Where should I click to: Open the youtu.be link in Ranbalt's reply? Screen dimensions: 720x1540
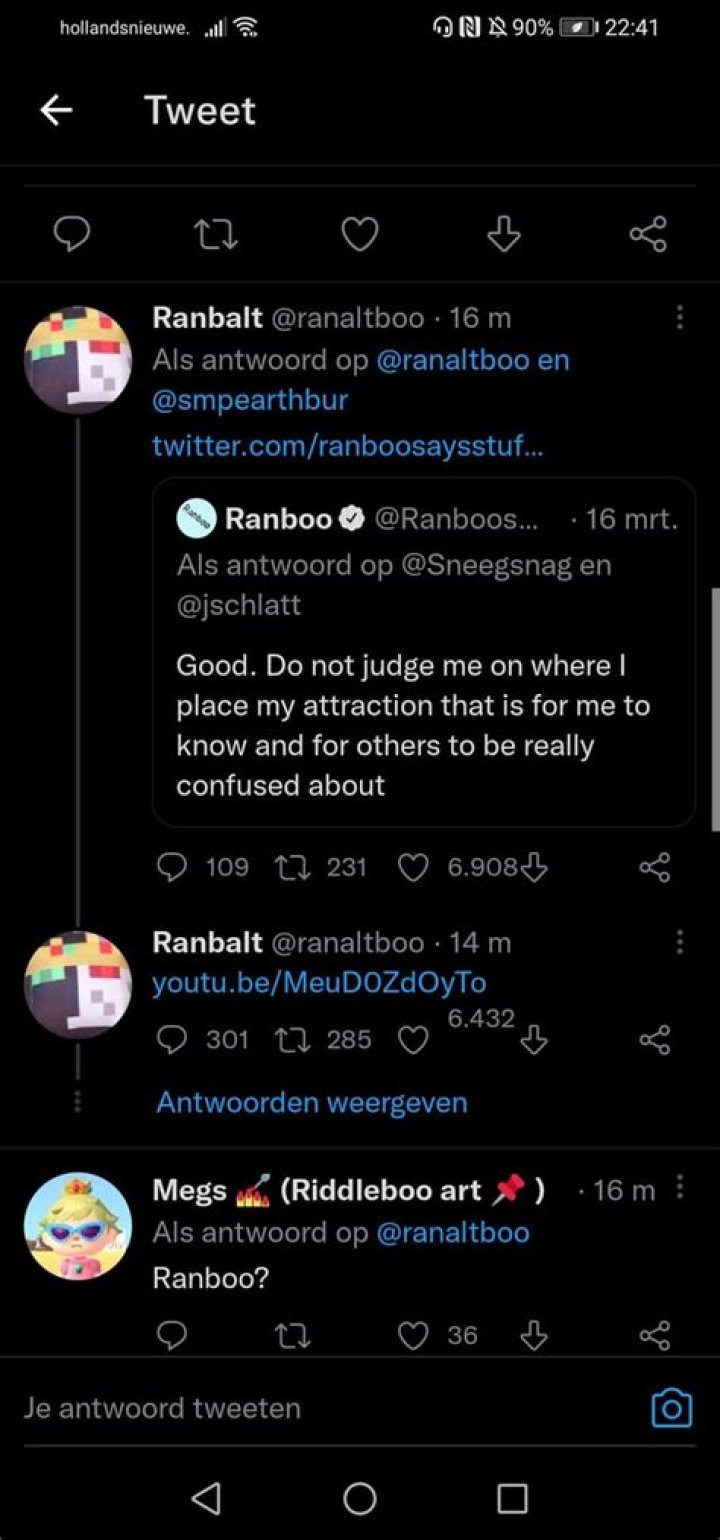coord(318,983)
